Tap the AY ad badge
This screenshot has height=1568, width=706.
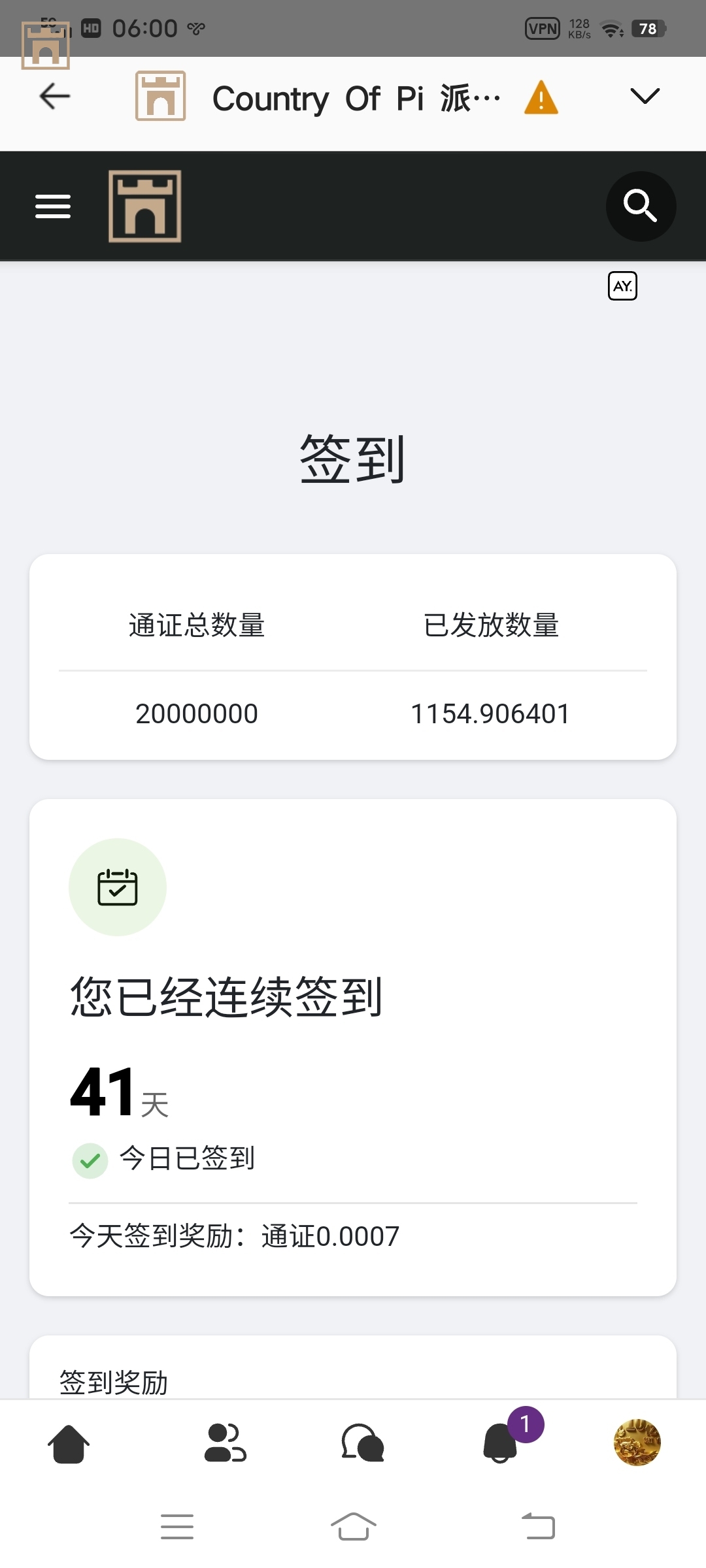coord(622,286)
